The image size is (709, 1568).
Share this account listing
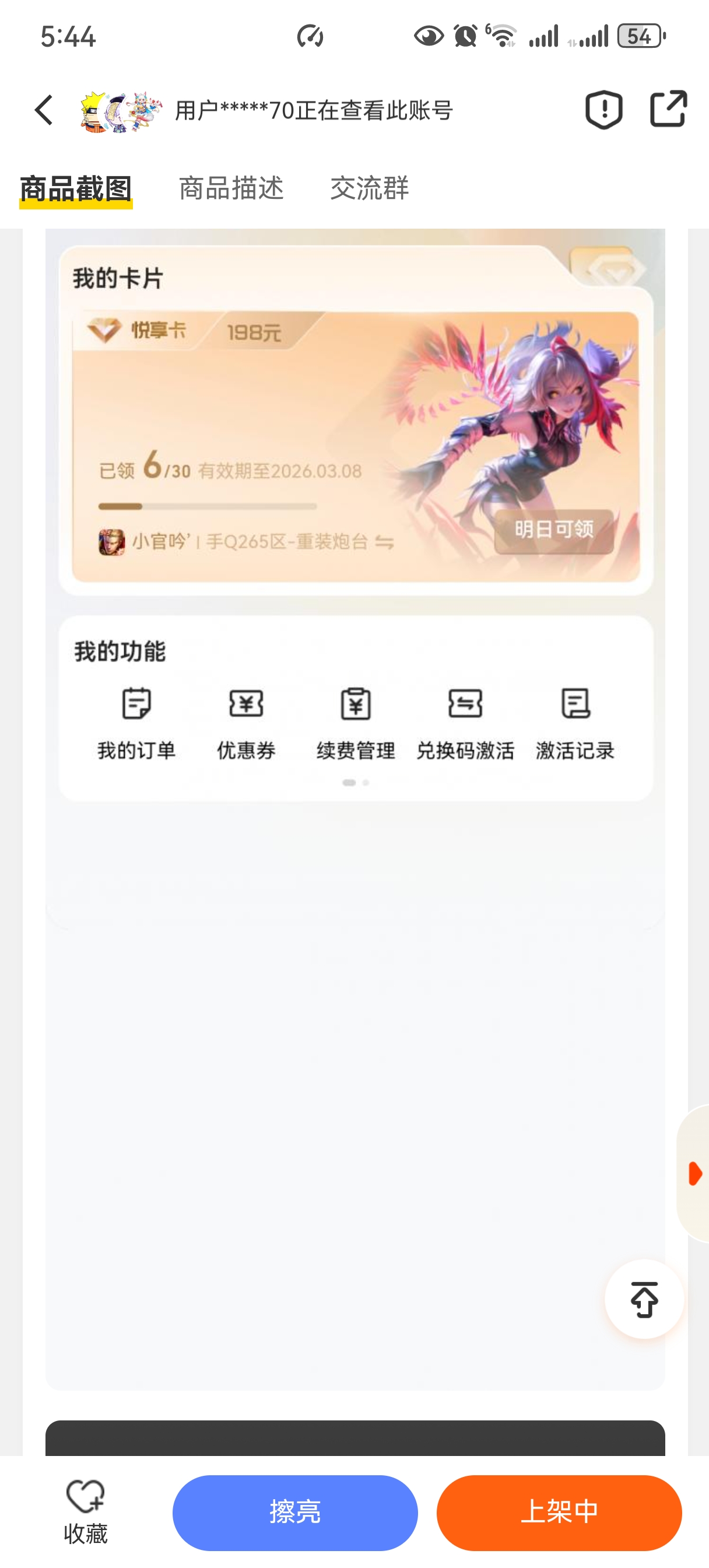coord(668,110)
